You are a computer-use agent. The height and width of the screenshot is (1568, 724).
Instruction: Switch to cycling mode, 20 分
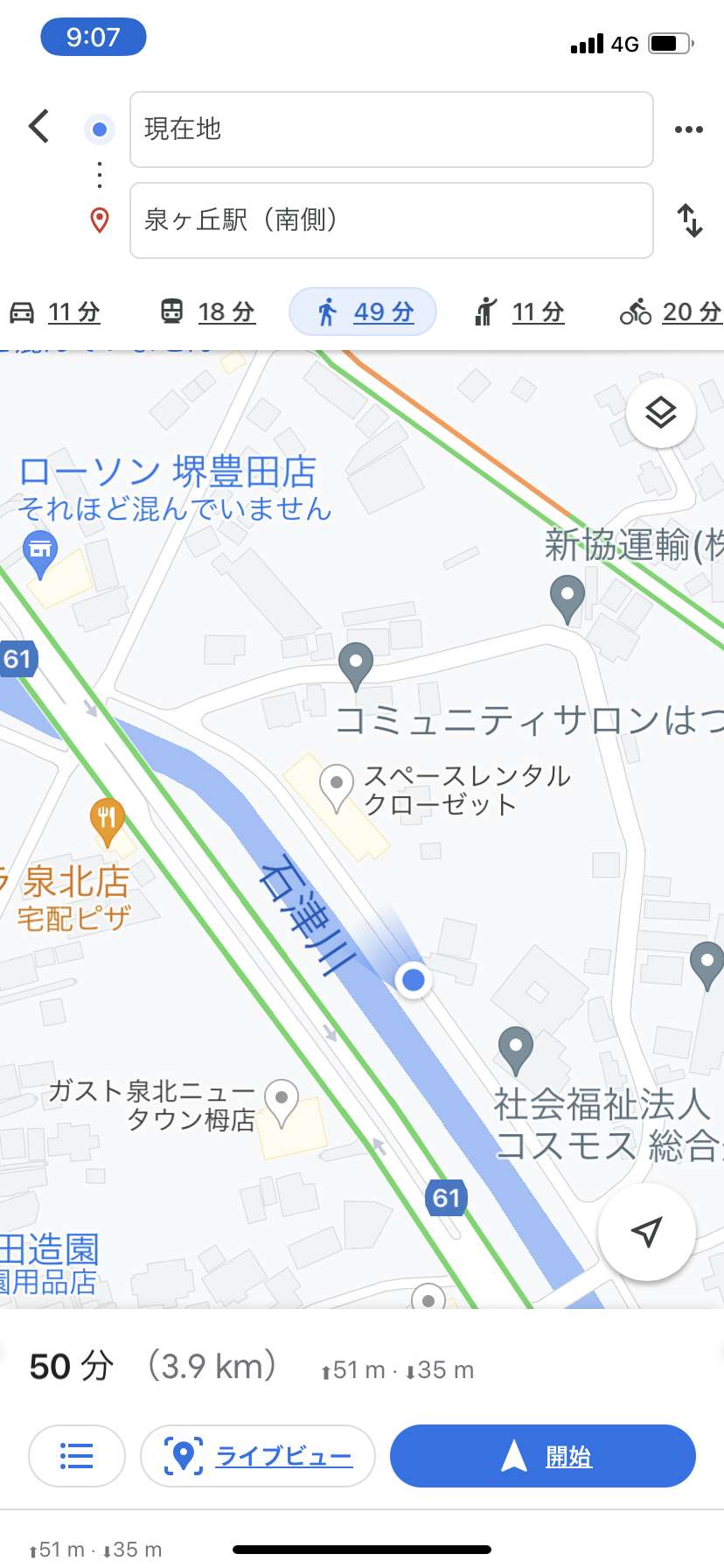point(671,312)
